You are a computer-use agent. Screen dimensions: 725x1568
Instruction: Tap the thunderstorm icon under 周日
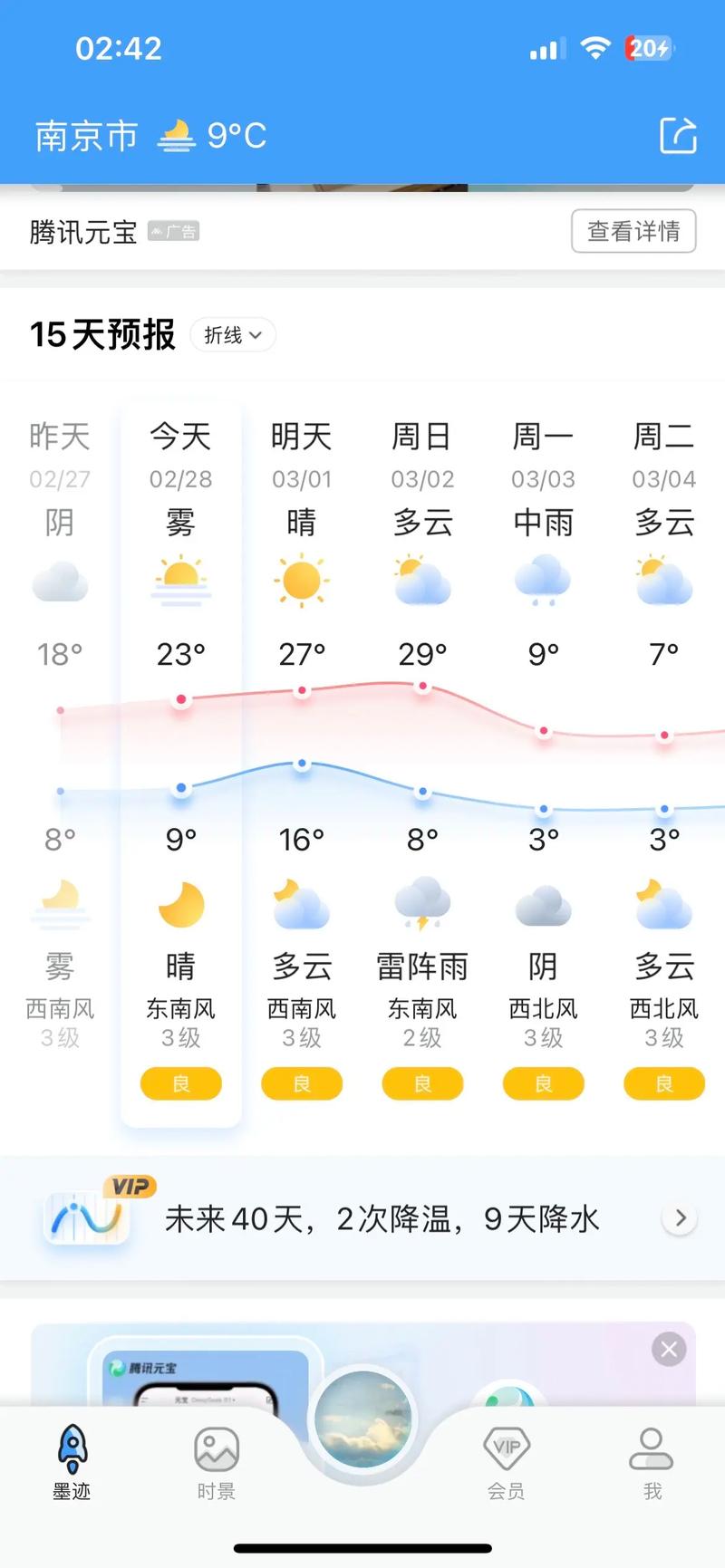coord(422,902)
